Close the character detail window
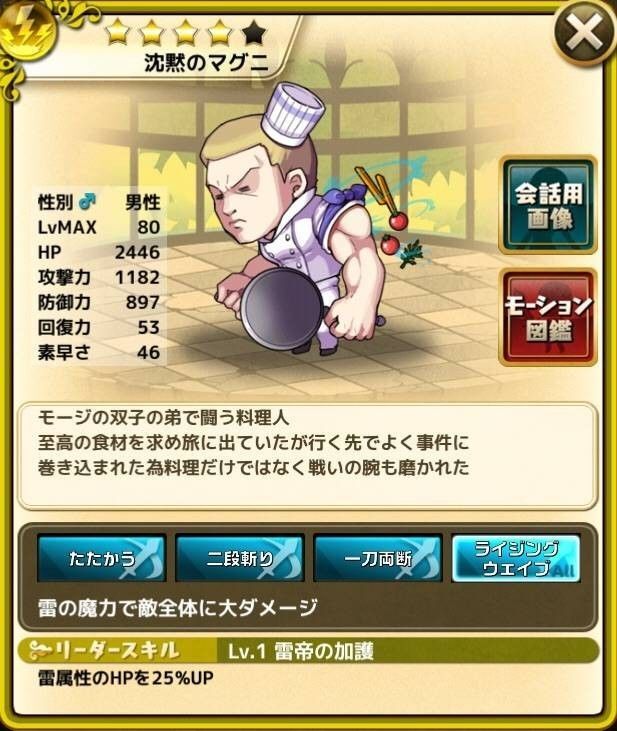Viewport: 617px width, 731px height. [583, 34]
